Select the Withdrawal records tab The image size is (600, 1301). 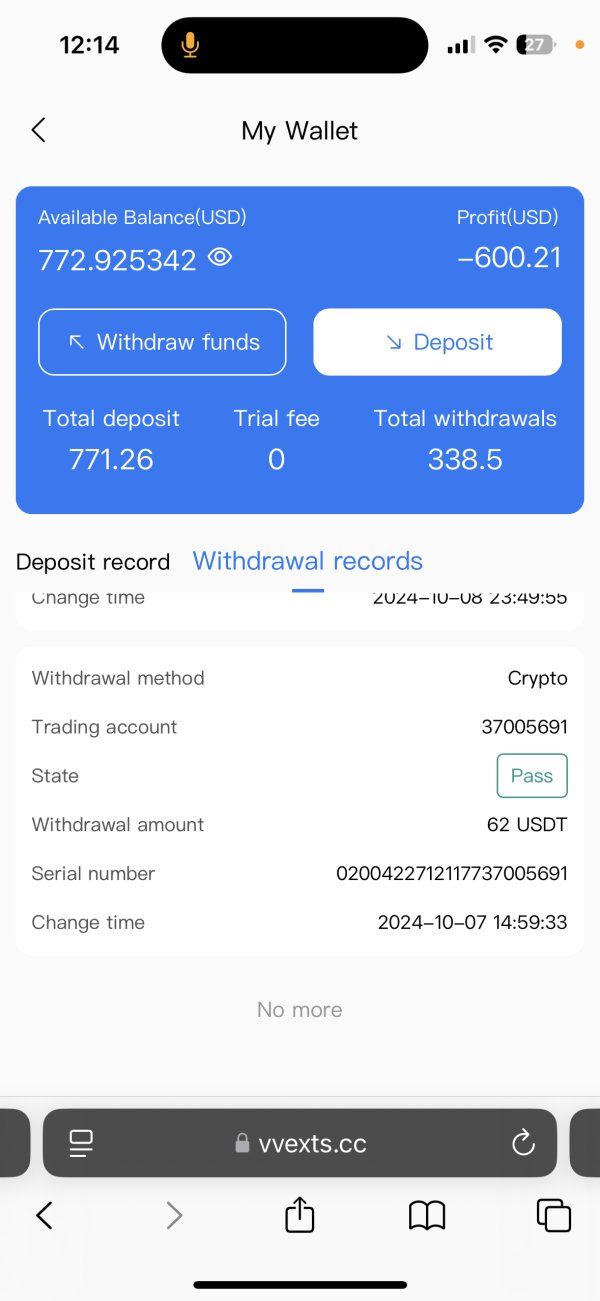point(308,561)
